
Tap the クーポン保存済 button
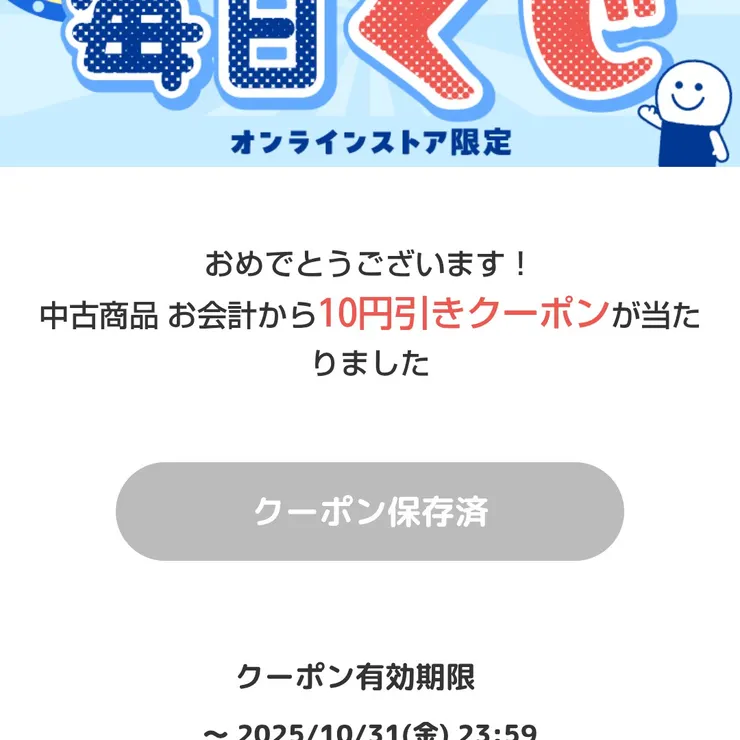[x=370, y=511]
